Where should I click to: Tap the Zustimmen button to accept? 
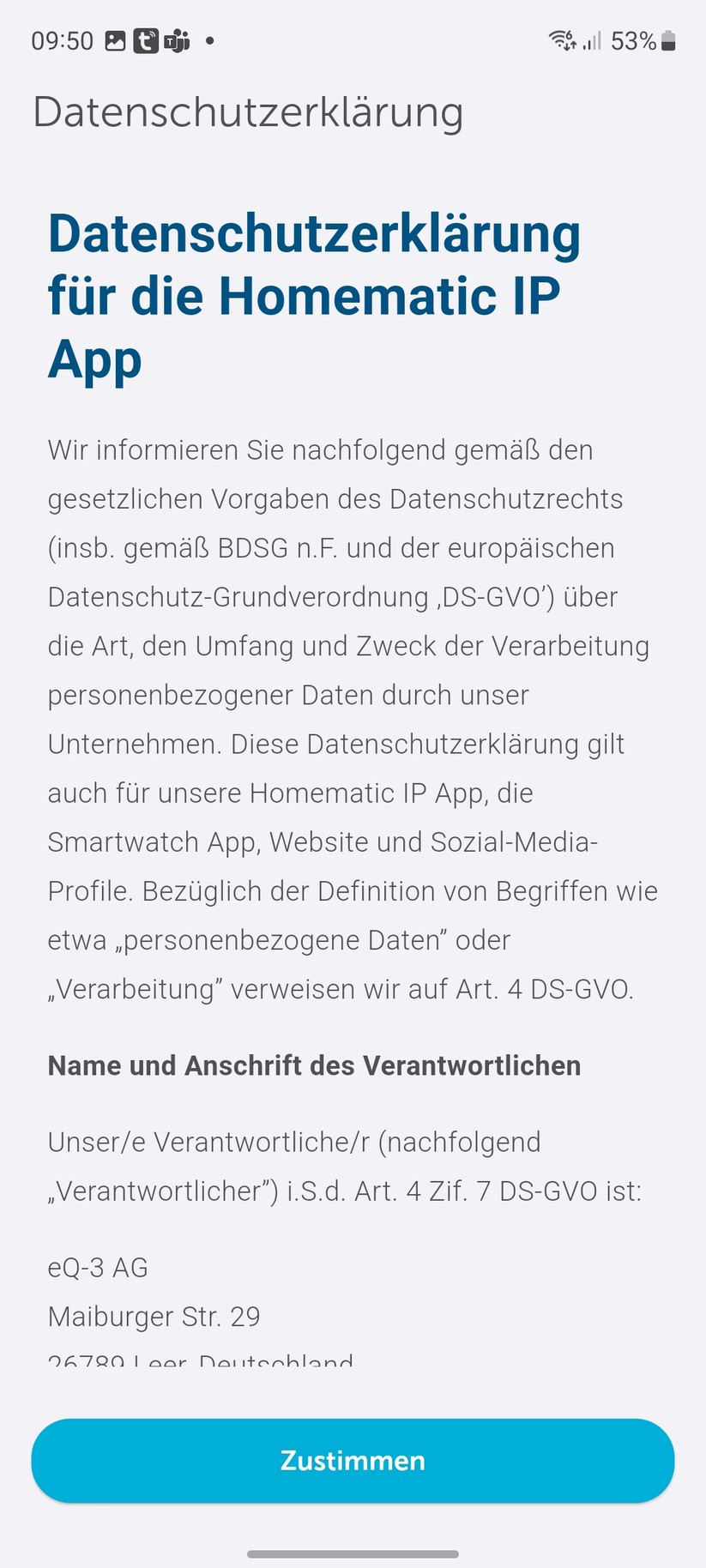coord(353,1460)
